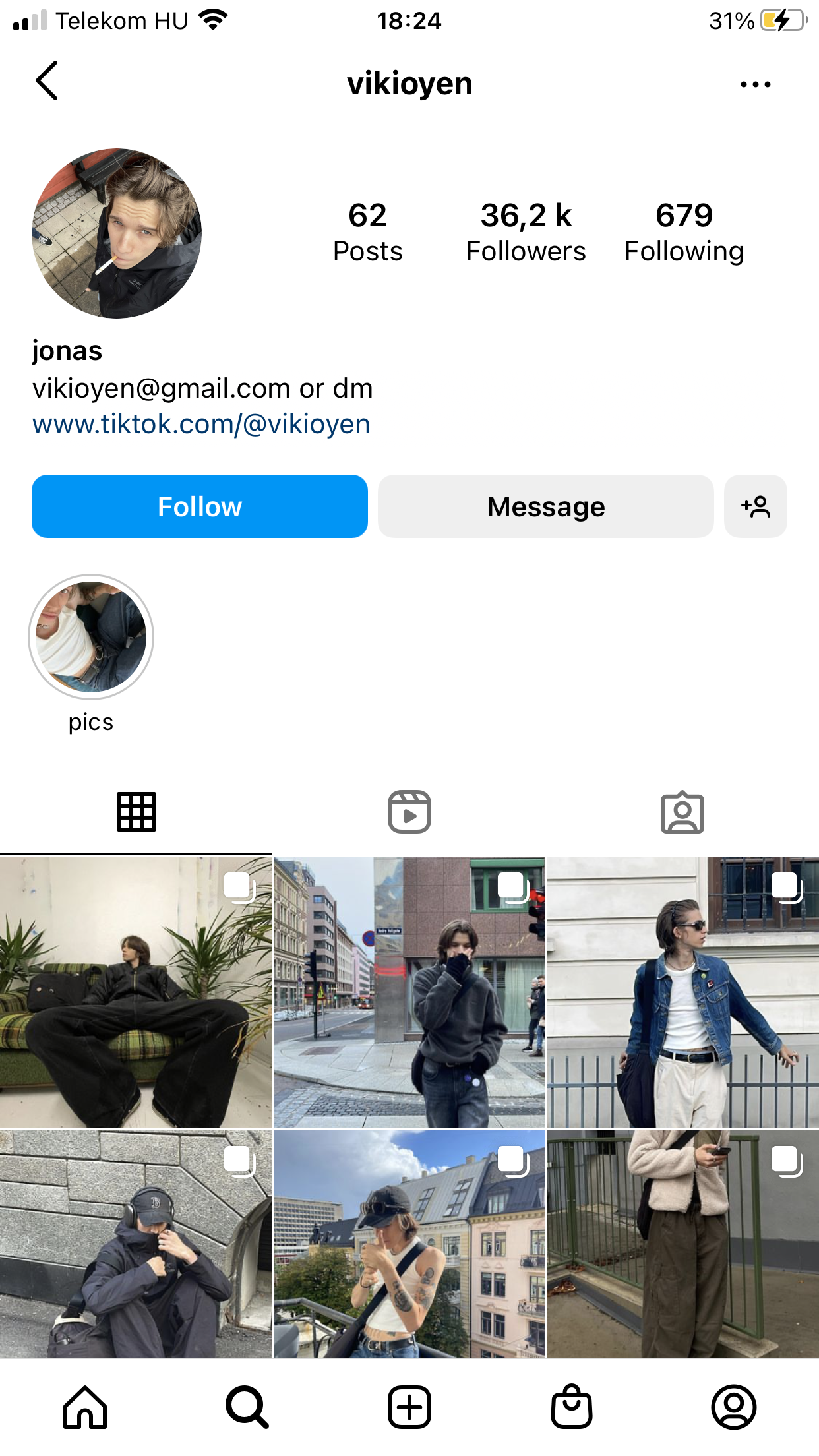Go back using the top-left arrow

(47, 81)
